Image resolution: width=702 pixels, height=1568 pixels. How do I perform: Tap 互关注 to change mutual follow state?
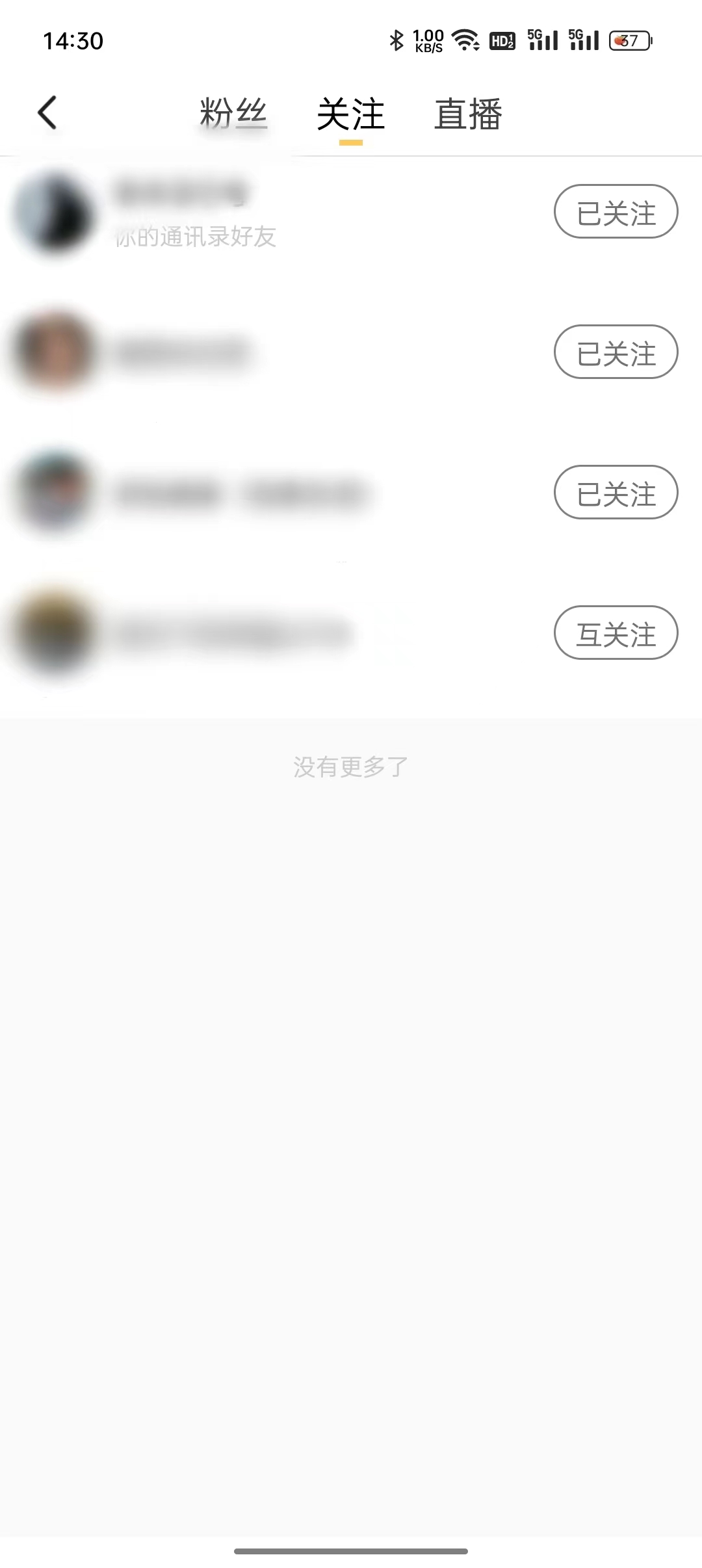tap(615, 633)
